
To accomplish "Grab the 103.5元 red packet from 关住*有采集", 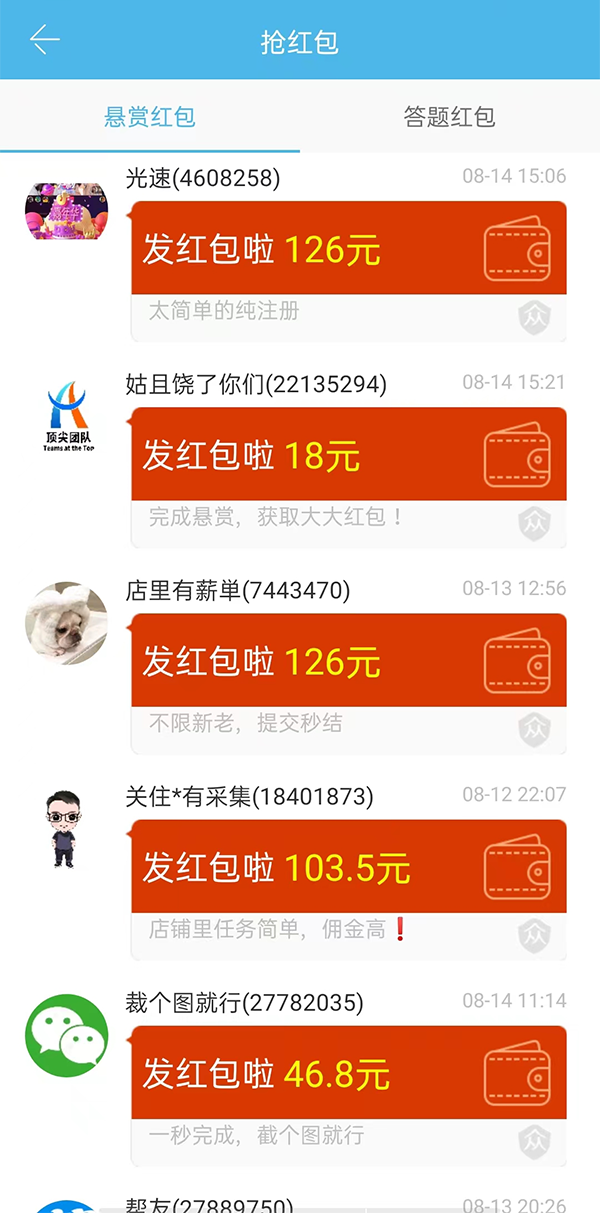I will pos(348,867).
